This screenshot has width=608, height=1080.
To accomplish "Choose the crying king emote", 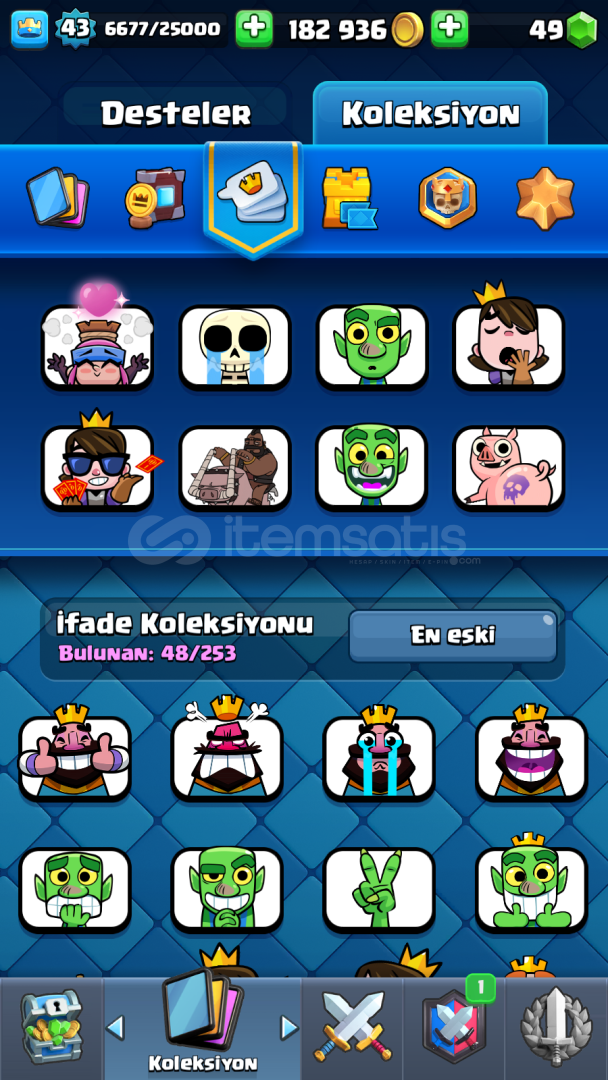I will pyautogui.click(x=378, y=756).
